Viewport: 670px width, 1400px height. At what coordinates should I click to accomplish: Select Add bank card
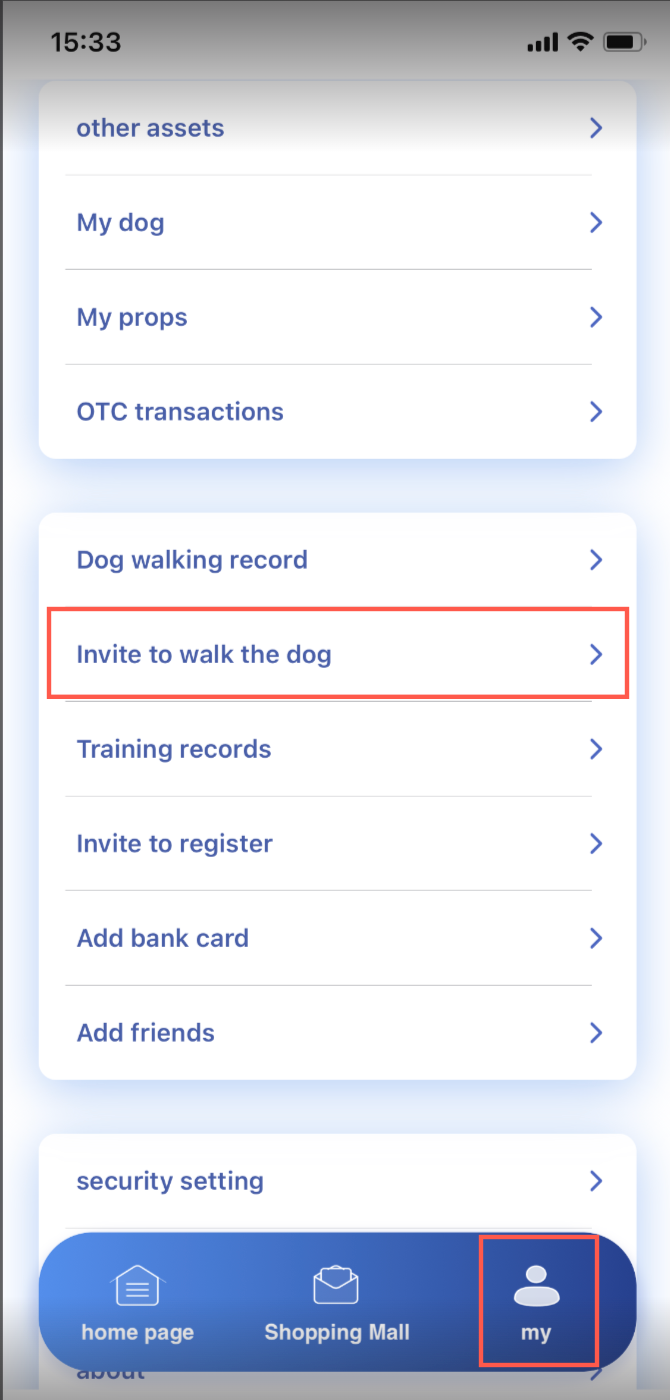(336, 938)
